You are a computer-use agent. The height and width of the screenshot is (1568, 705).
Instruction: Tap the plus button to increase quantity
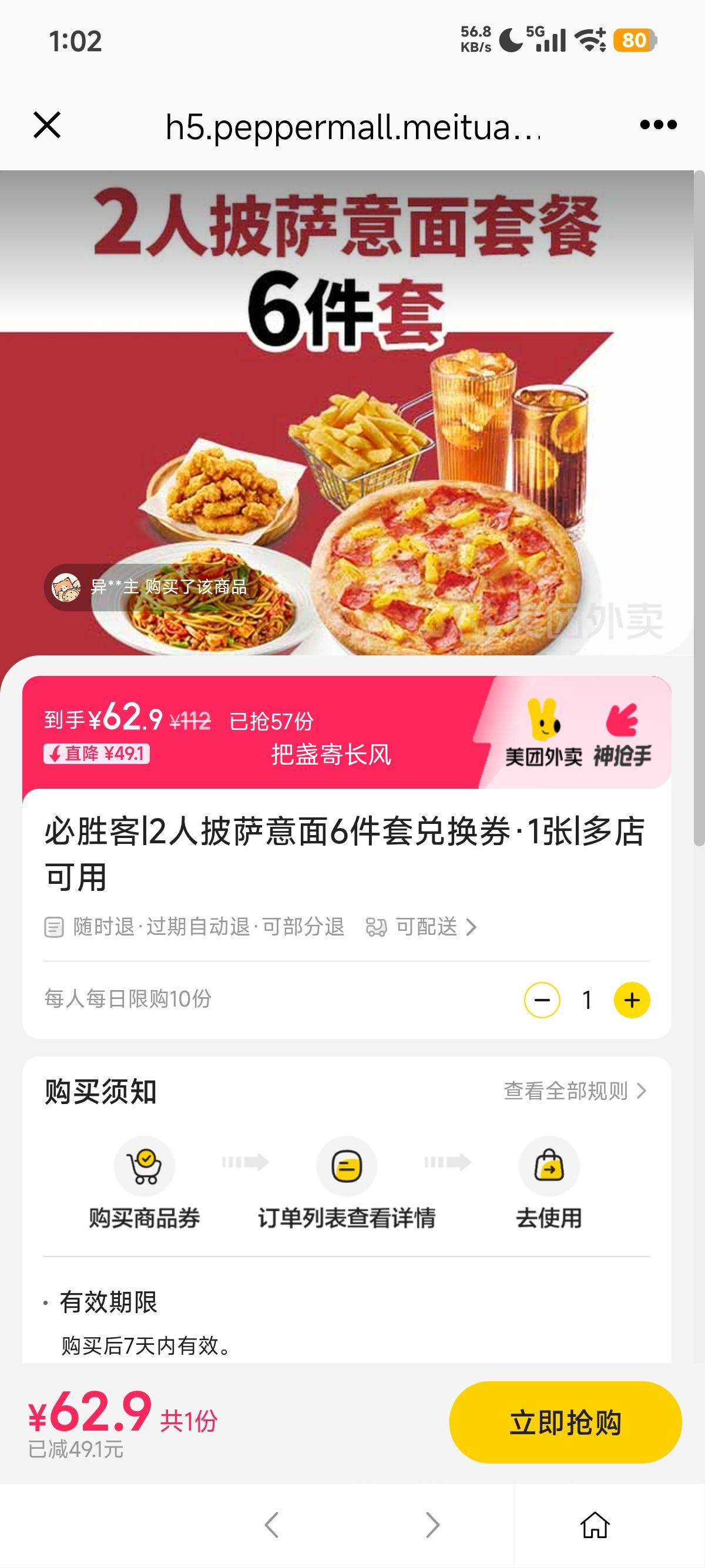(x=632, y=1001)
